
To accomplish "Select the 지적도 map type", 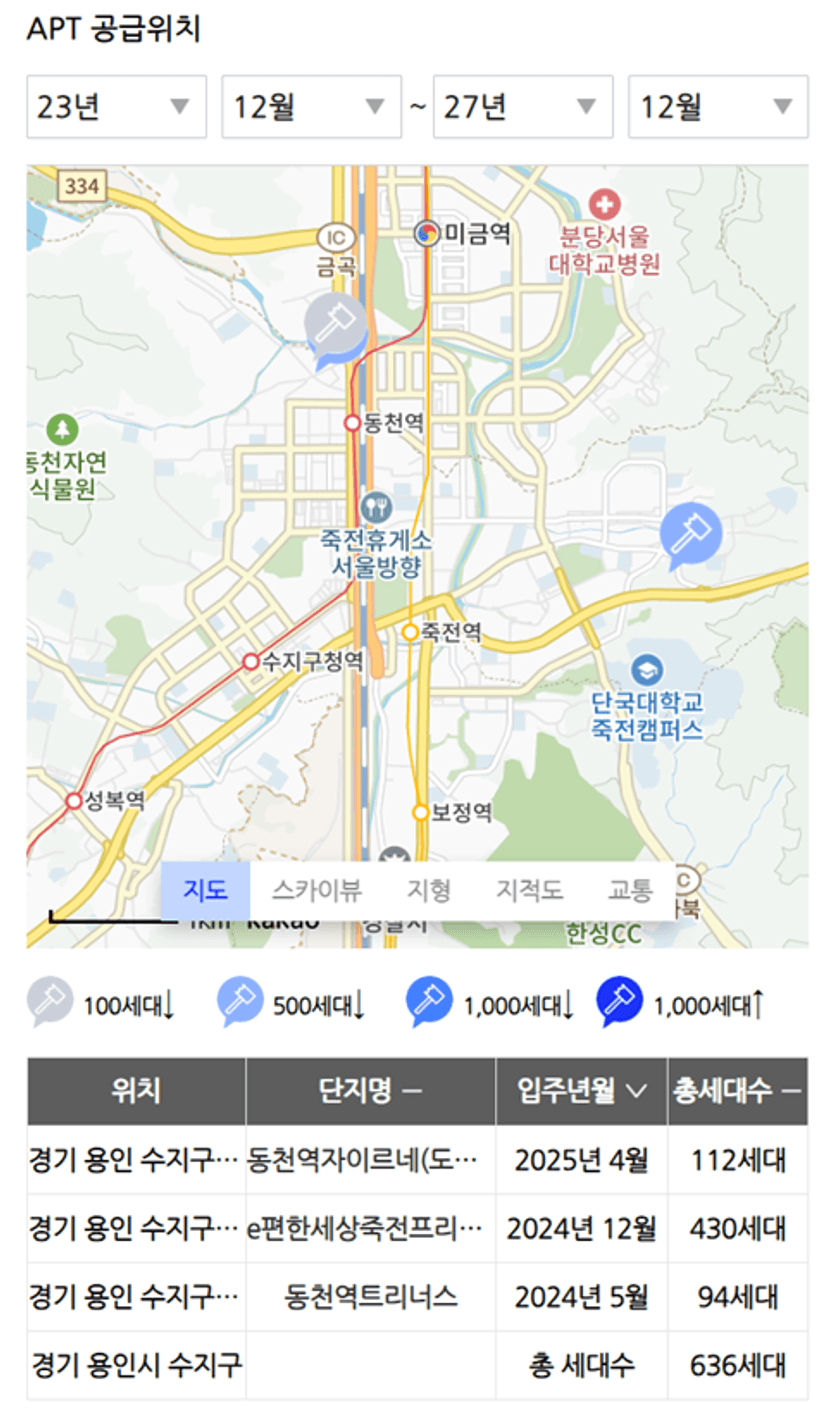I will (529, 890).
